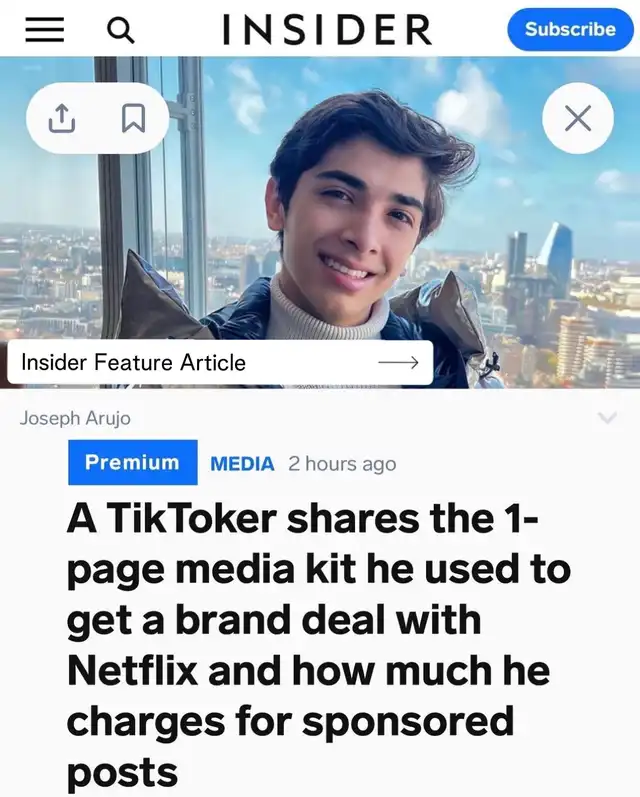
Task: Open the search icon
Action: (119, 31)
